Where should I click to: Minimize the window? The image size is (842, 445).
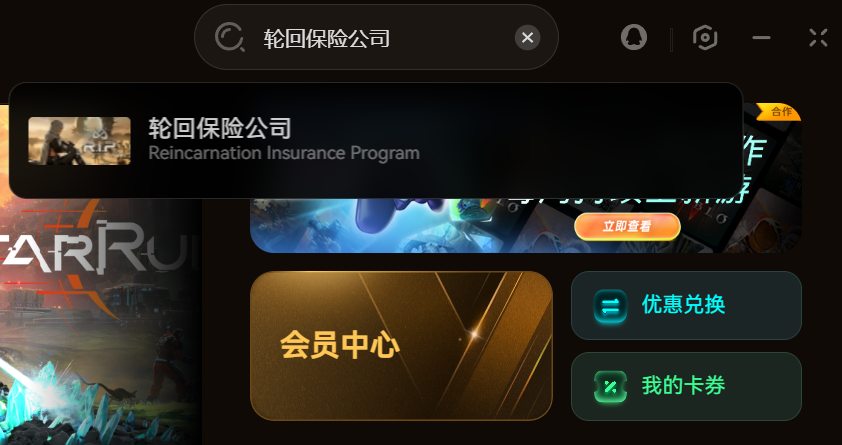[762, 38]
